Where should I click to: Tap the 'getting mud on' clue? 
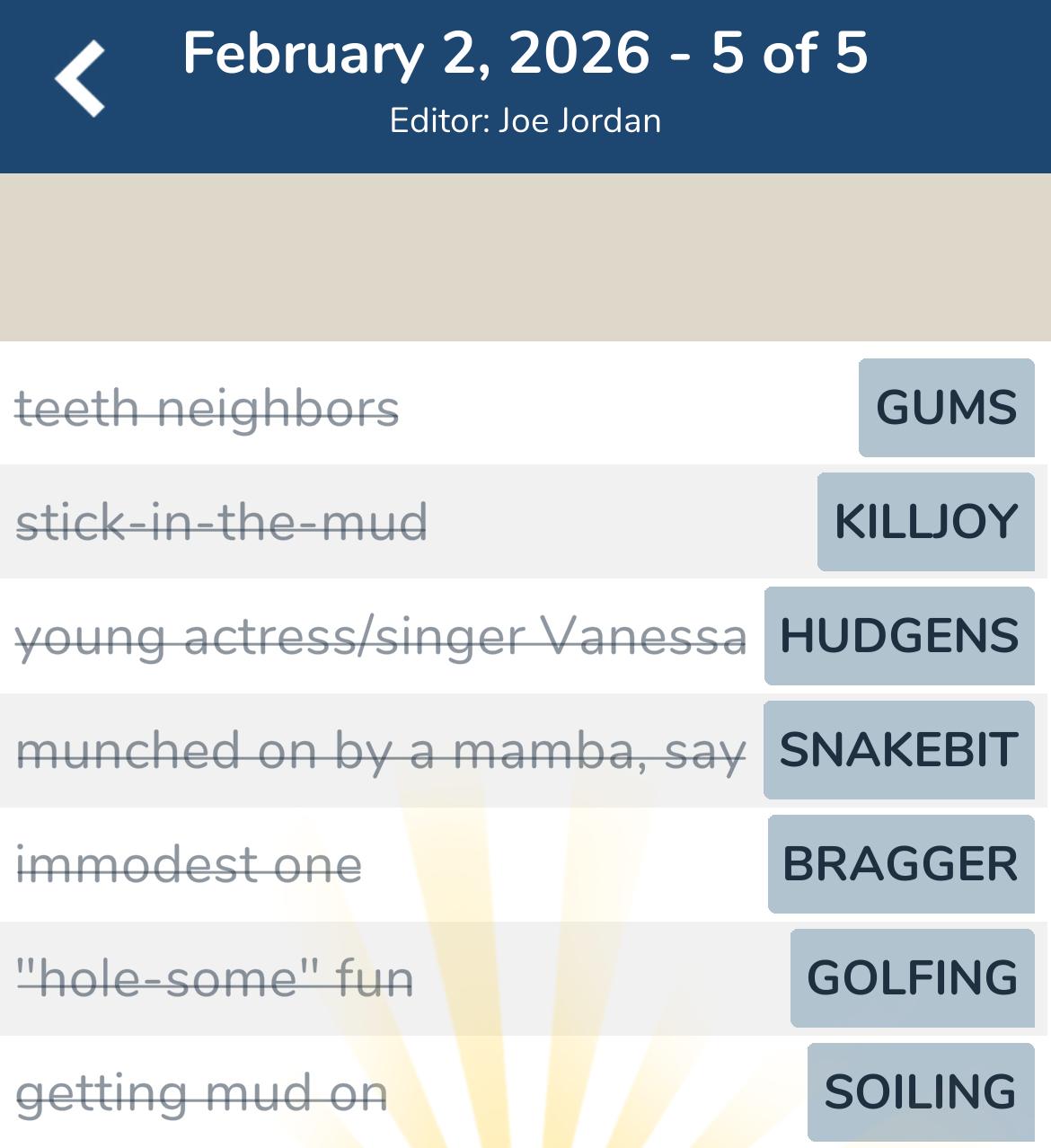tap(202, 1091)
